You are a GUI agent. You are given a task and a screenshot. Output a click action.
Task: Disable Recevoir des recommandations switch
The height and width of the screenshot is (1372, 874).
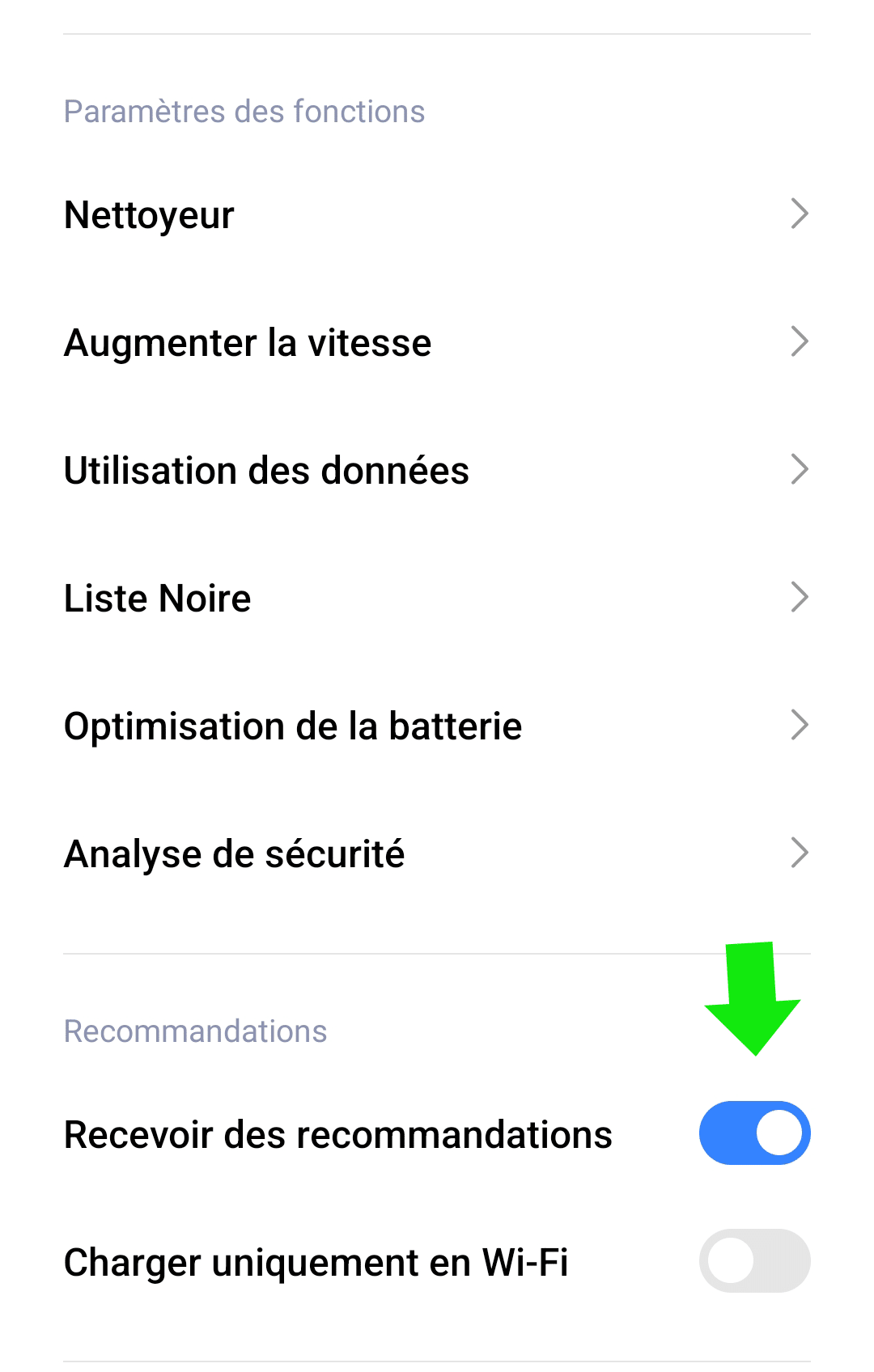[x=754, y=1133]
